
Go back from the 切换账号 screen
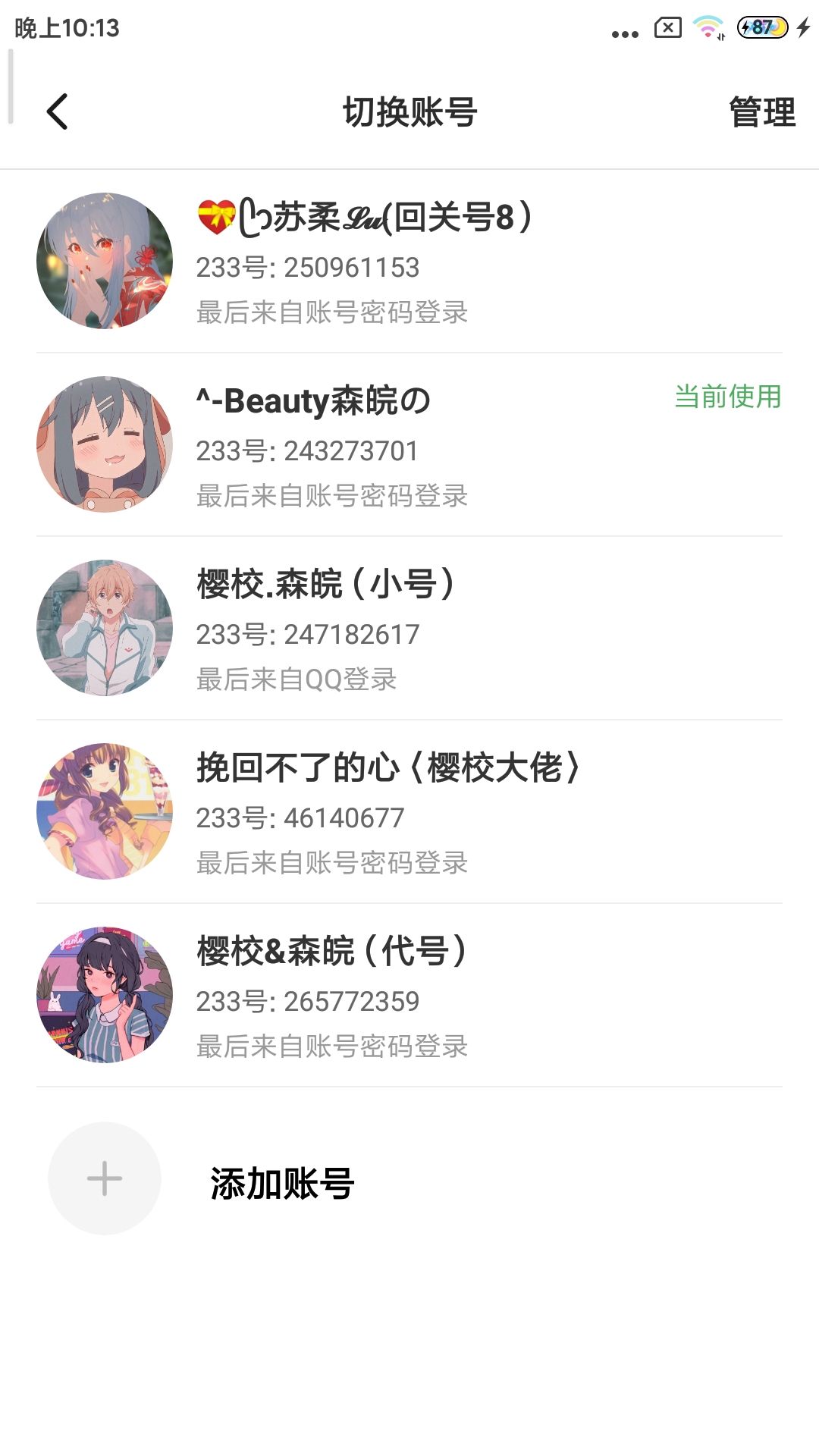[x=58, y=112]
